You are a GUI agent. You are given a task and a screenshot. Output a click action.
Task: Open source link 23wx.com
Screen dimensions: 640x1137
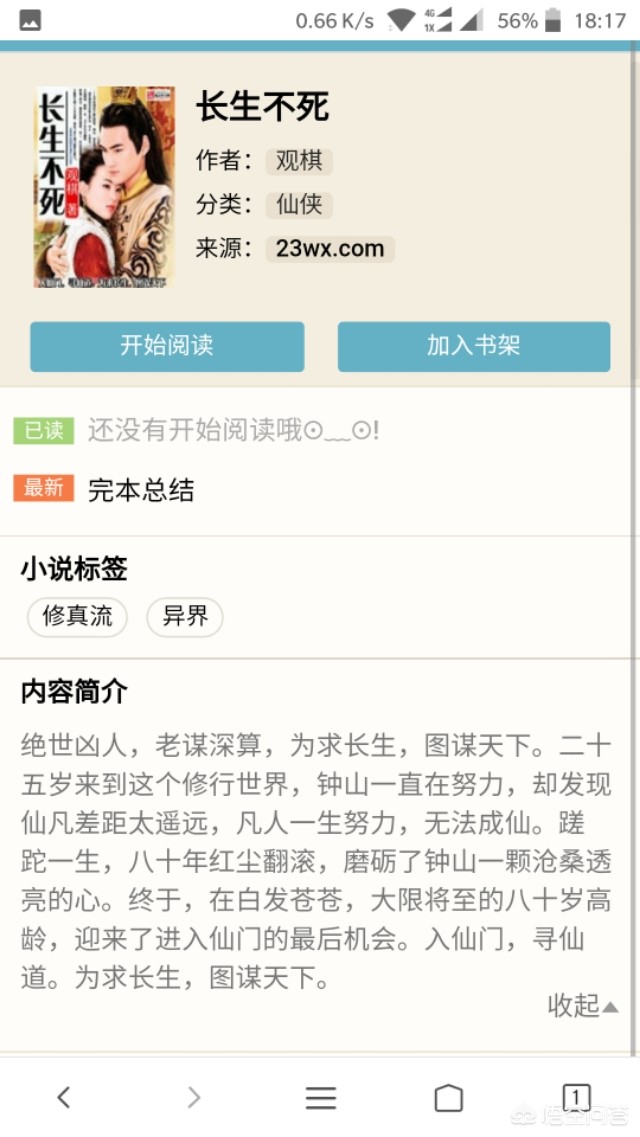coord(330,249)
